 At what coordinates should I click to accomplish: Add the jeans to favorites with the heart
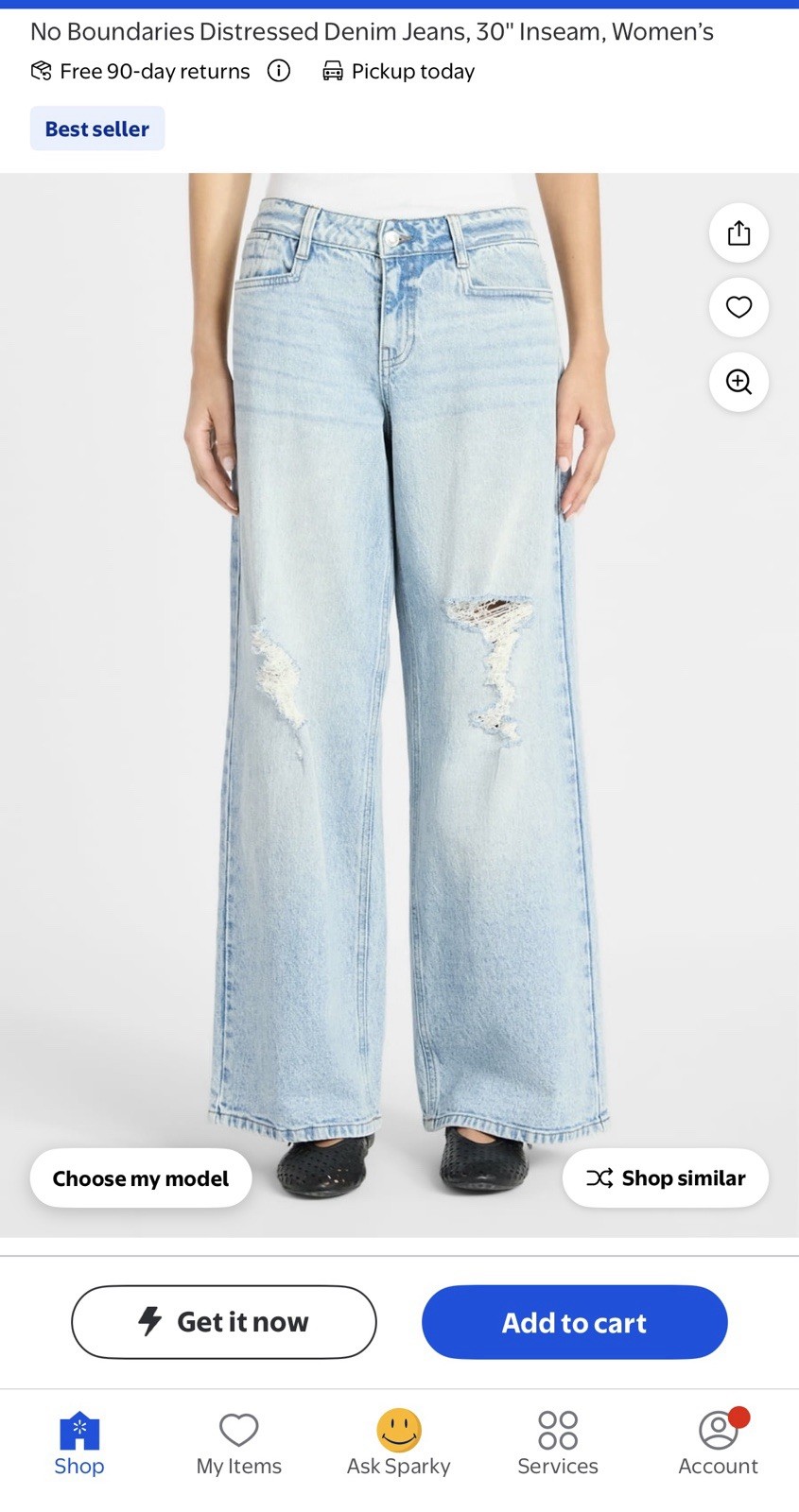pyautogui.click(x=738, y=307)
